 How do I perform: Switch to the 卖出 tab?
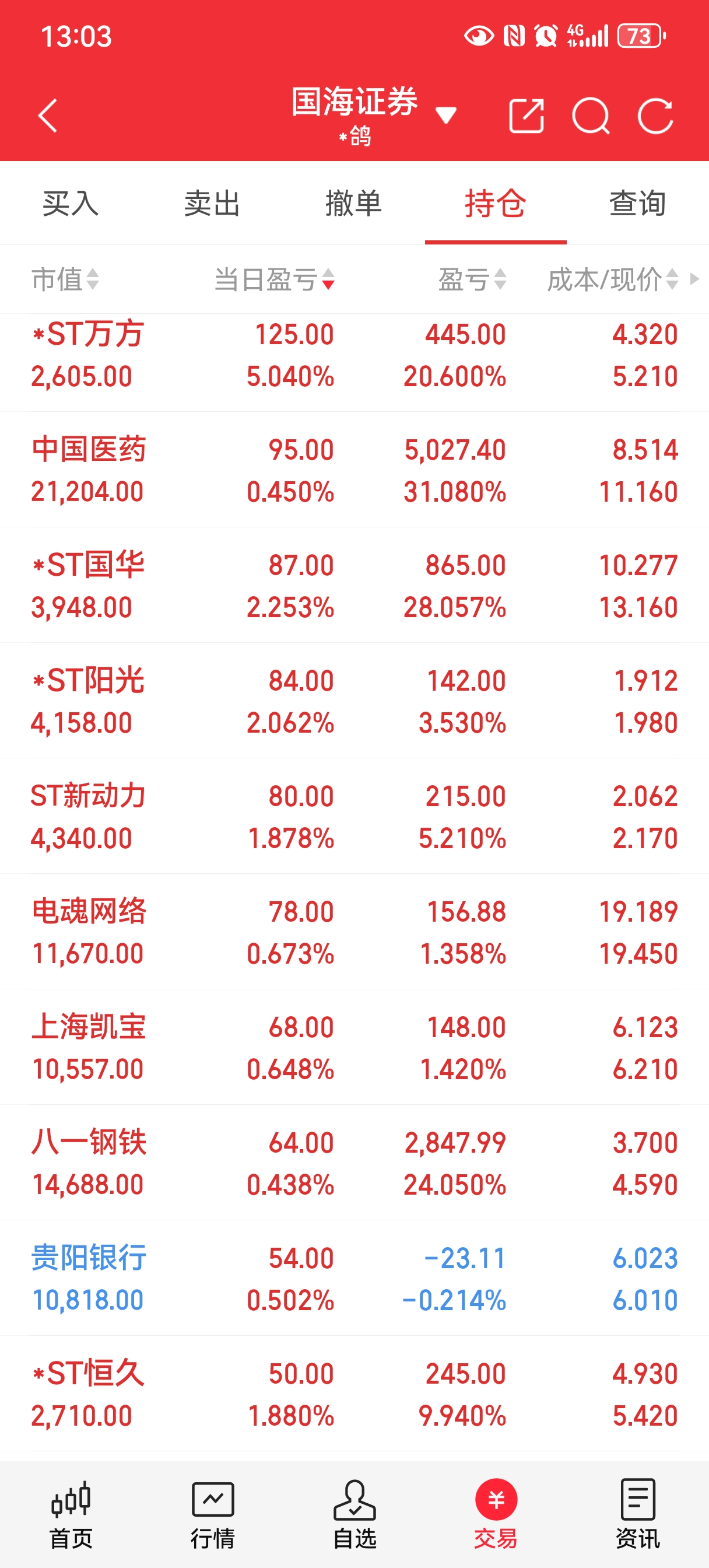(x=212, y=204)
